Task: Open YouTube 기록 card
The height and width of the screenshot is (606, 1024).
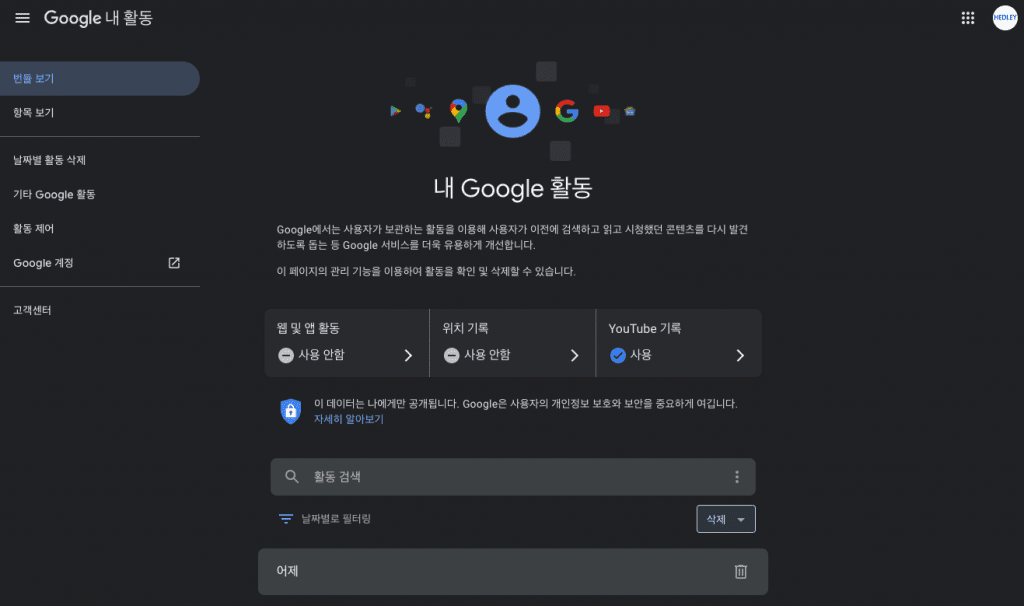Action: 678,342
